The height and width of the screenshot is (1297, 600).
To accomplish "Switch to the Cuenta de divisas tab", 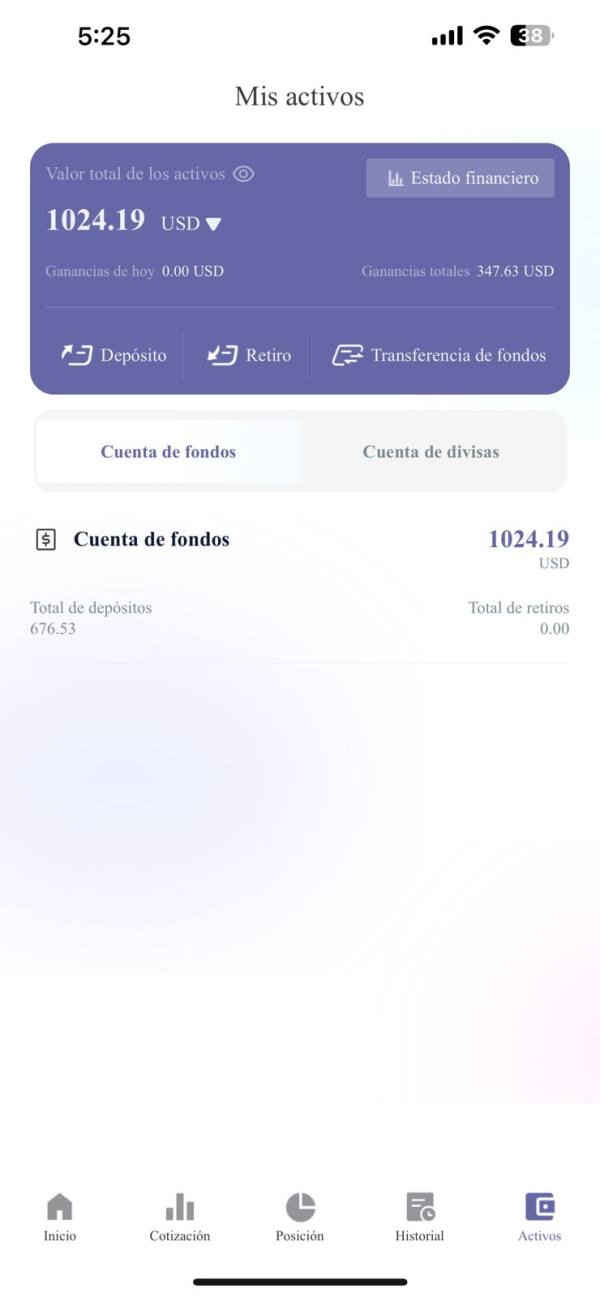I will [x=431, y=452].
